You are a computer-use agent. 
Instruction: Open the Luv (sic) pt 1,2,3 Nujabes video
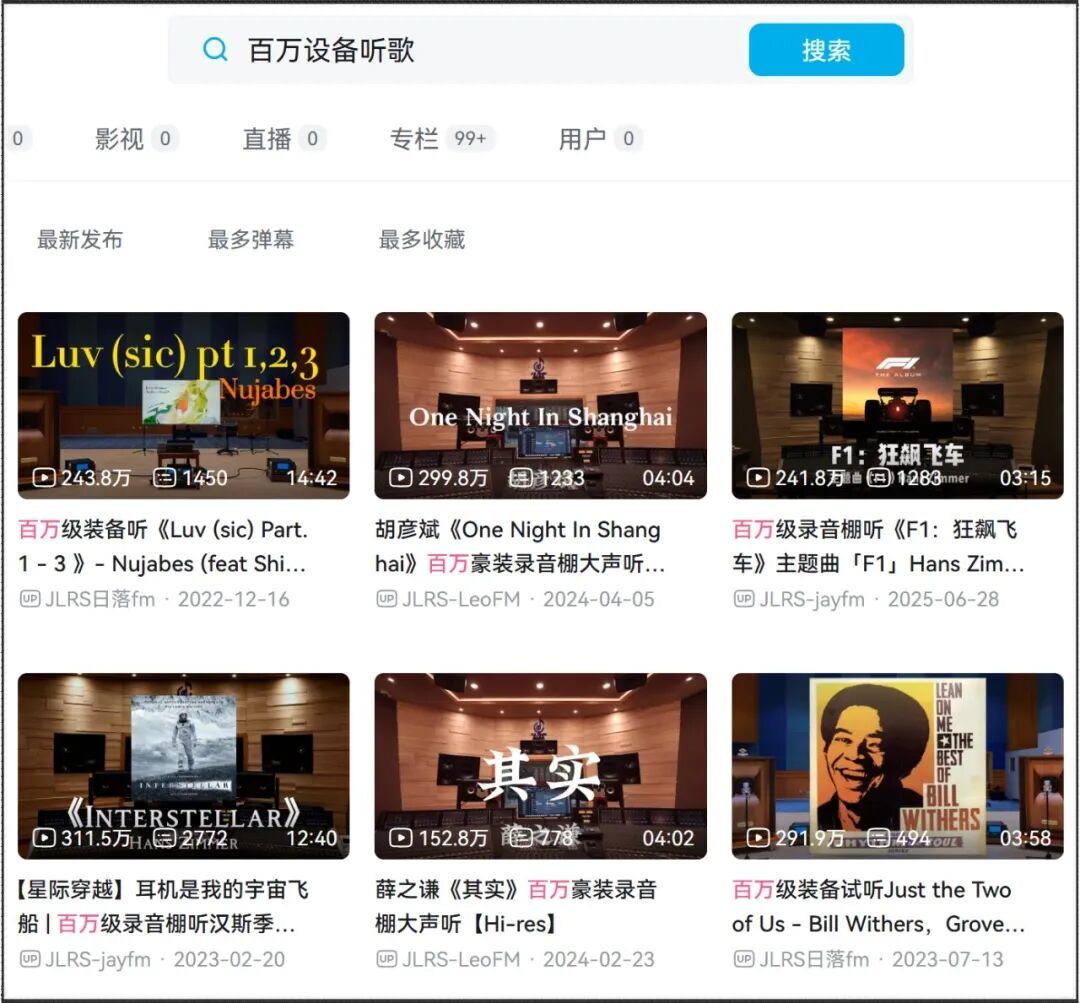click(x=184, y=405)
